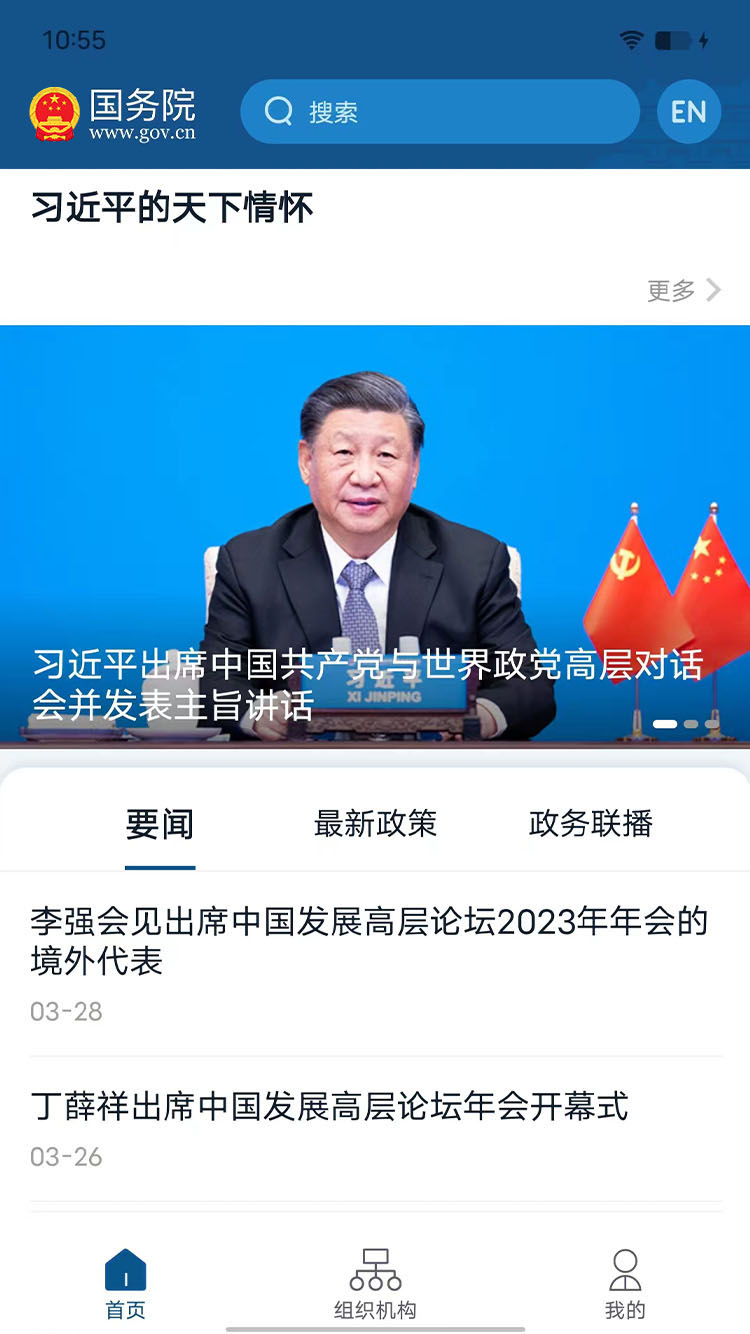Switch to the 最新政策 tab
750x1334 pixels.
375,824
